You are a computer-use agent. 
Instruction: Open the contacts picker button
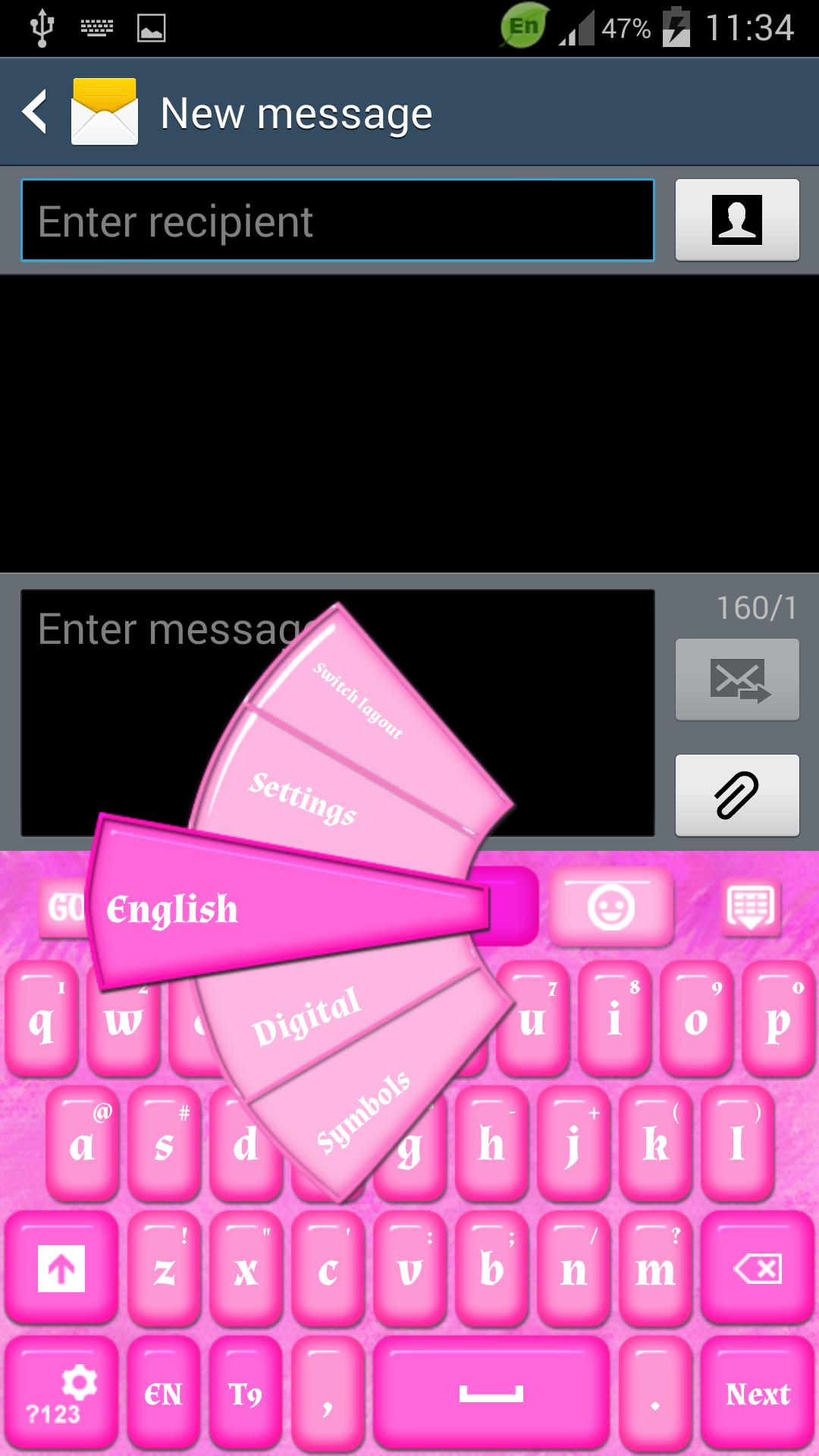pyautogui.click(x=736, y=220)
